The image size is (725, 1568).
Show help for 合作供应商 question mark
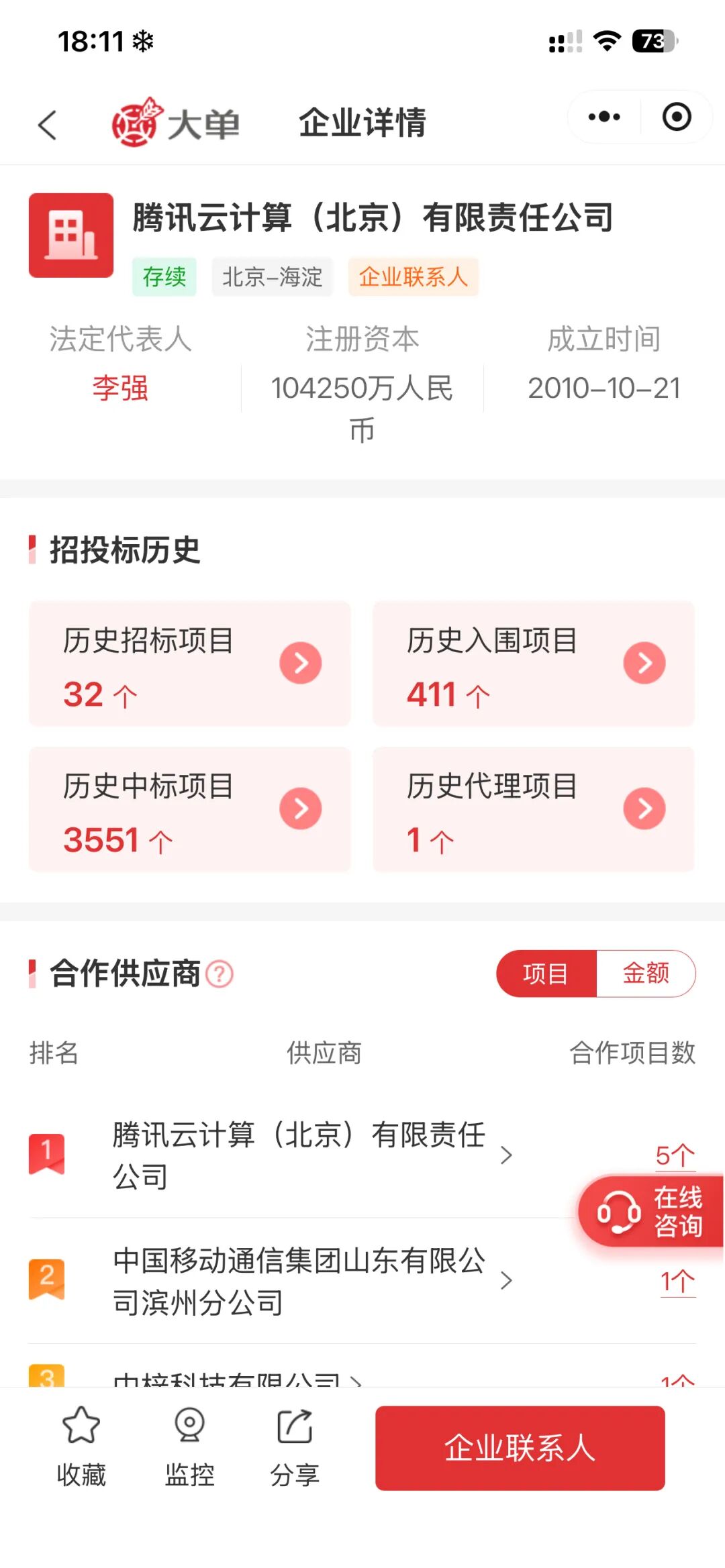click(x=220, y=974)
